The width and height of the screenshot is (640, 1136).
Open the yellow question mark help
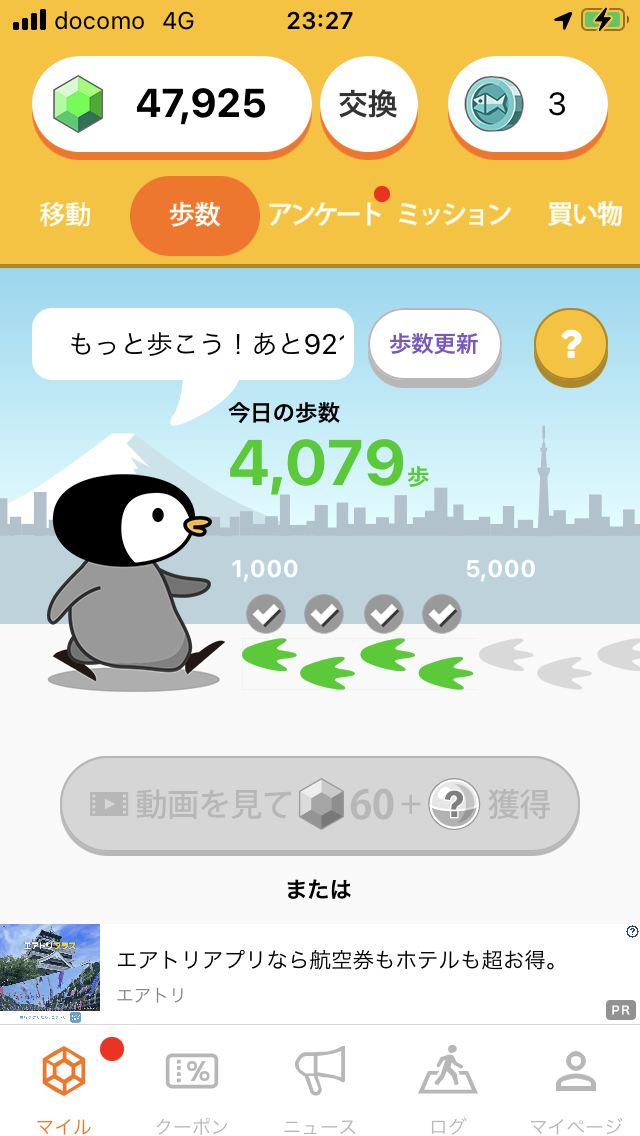[571, 345]
